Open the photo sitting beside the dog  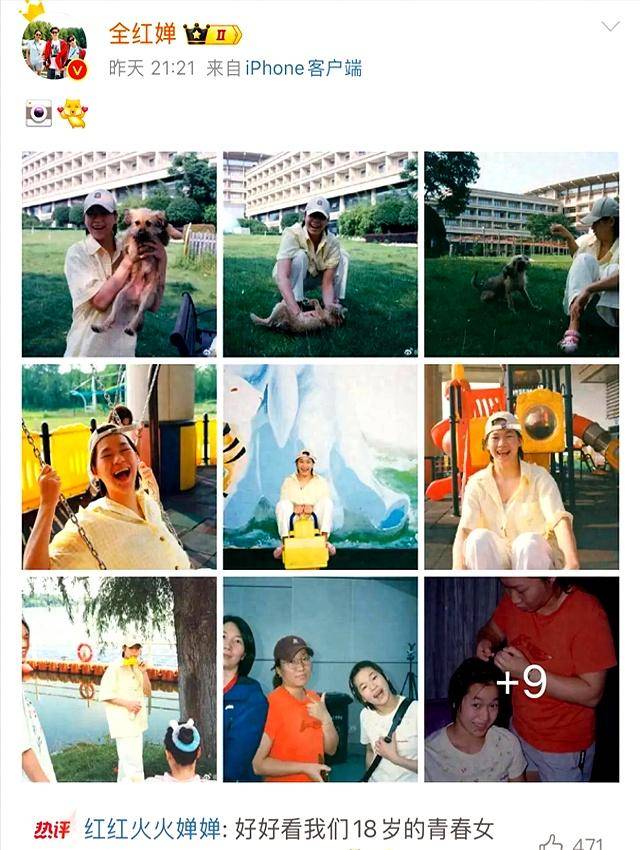tap(521, 254)
